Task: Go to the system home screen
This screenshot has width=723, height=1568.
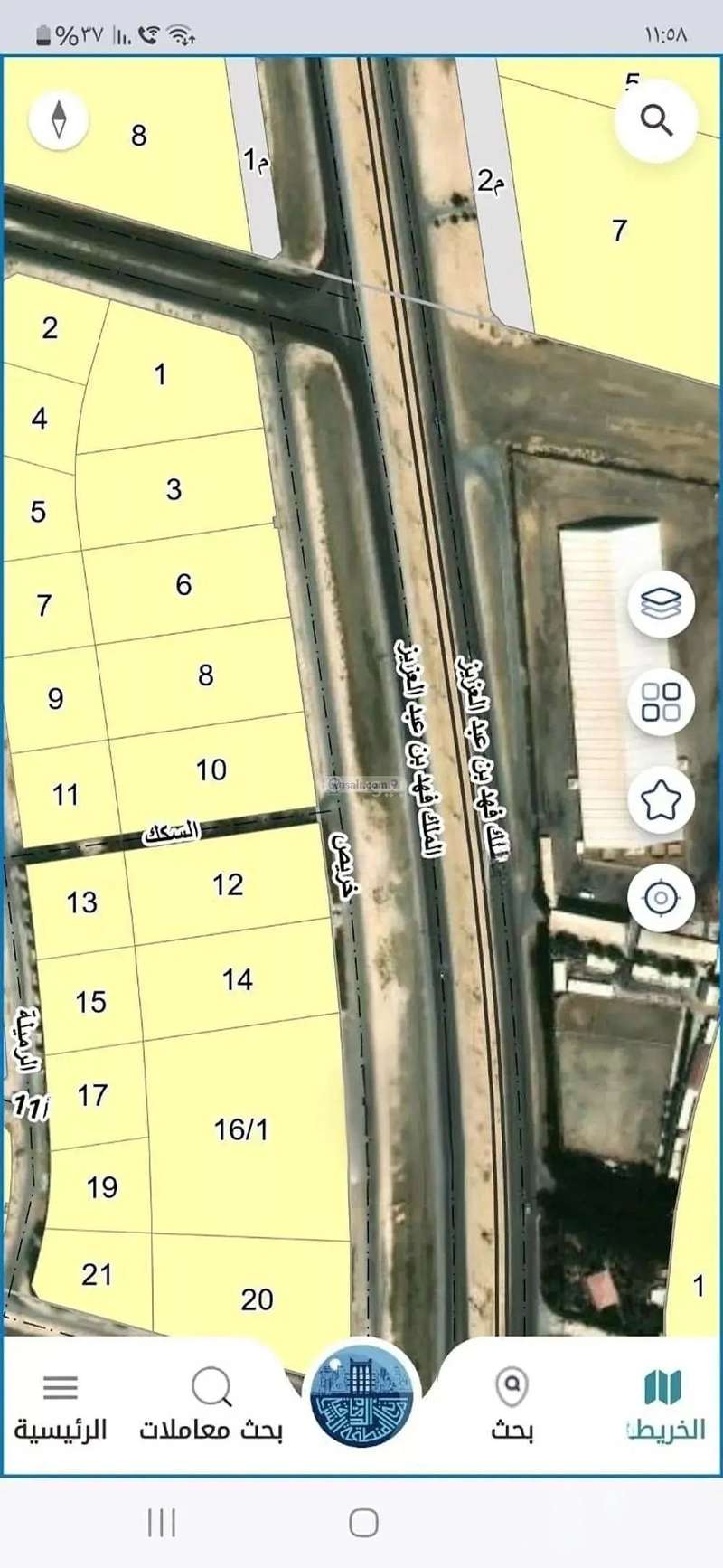Action: pyautogui.click(x=363, y=1523)
